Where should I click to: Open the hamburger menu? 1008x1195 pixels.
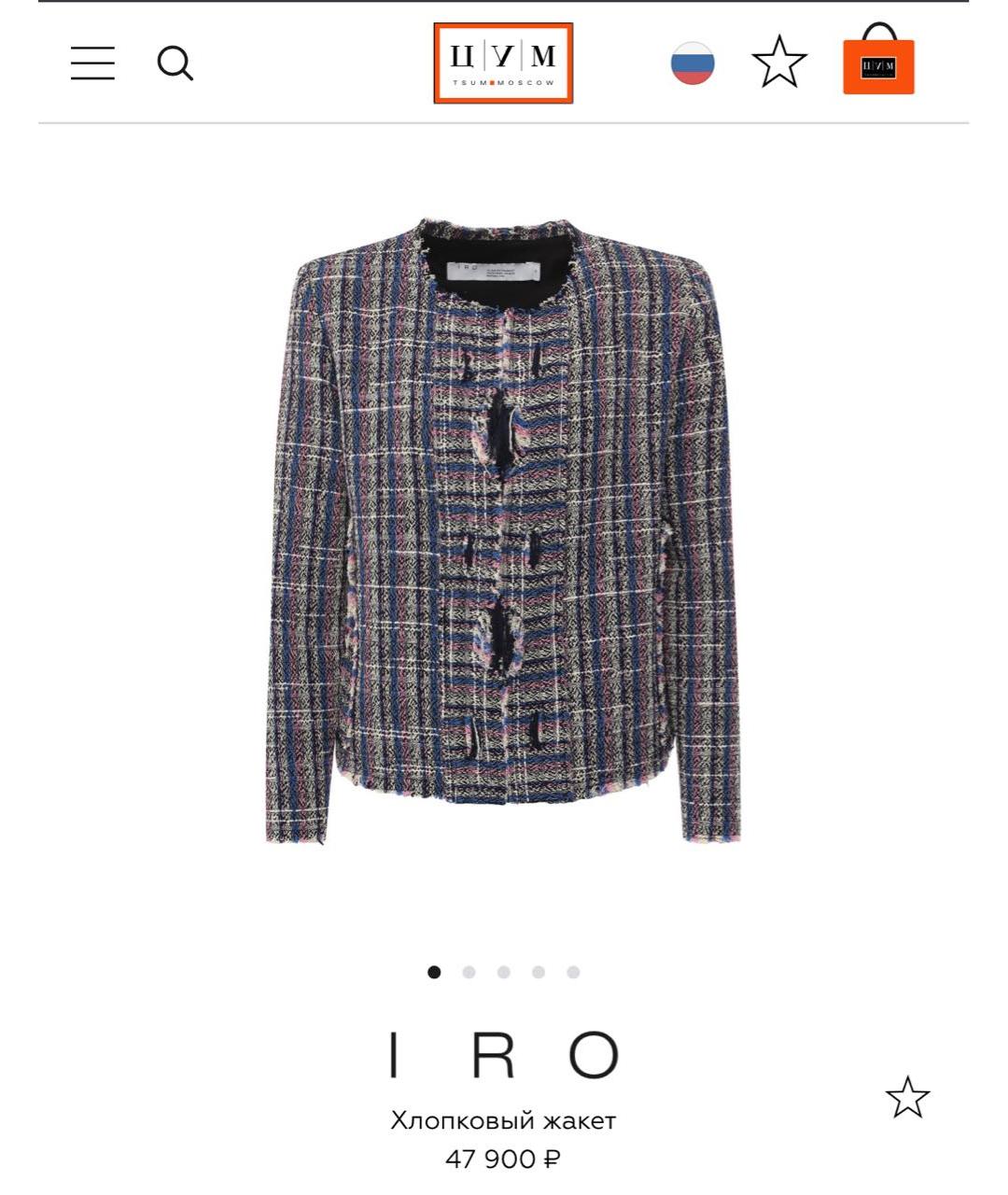click(x=92, y=63)
